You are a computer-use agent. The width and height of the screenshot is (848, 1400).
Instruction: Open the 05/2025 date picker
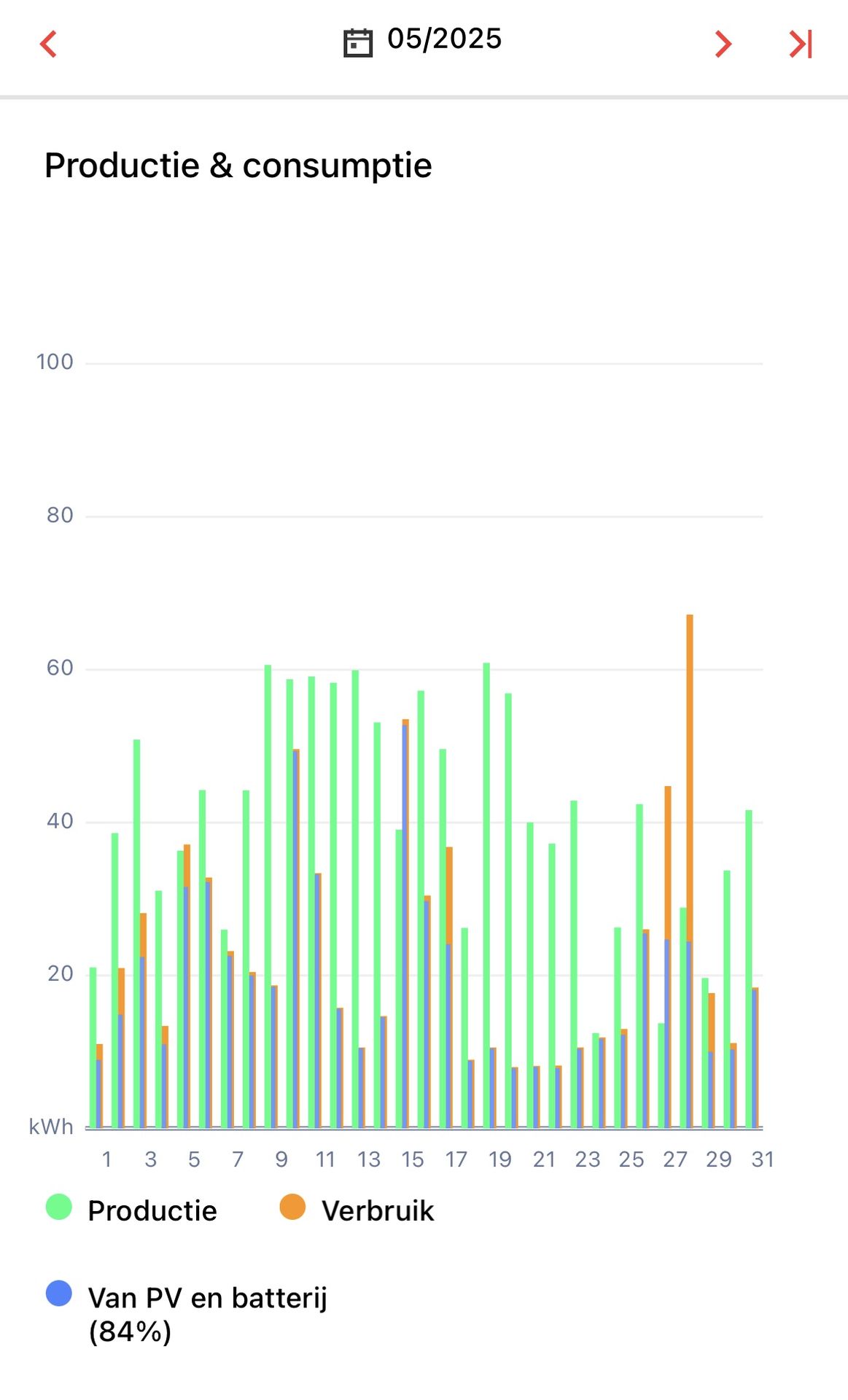tap(423, 41)
